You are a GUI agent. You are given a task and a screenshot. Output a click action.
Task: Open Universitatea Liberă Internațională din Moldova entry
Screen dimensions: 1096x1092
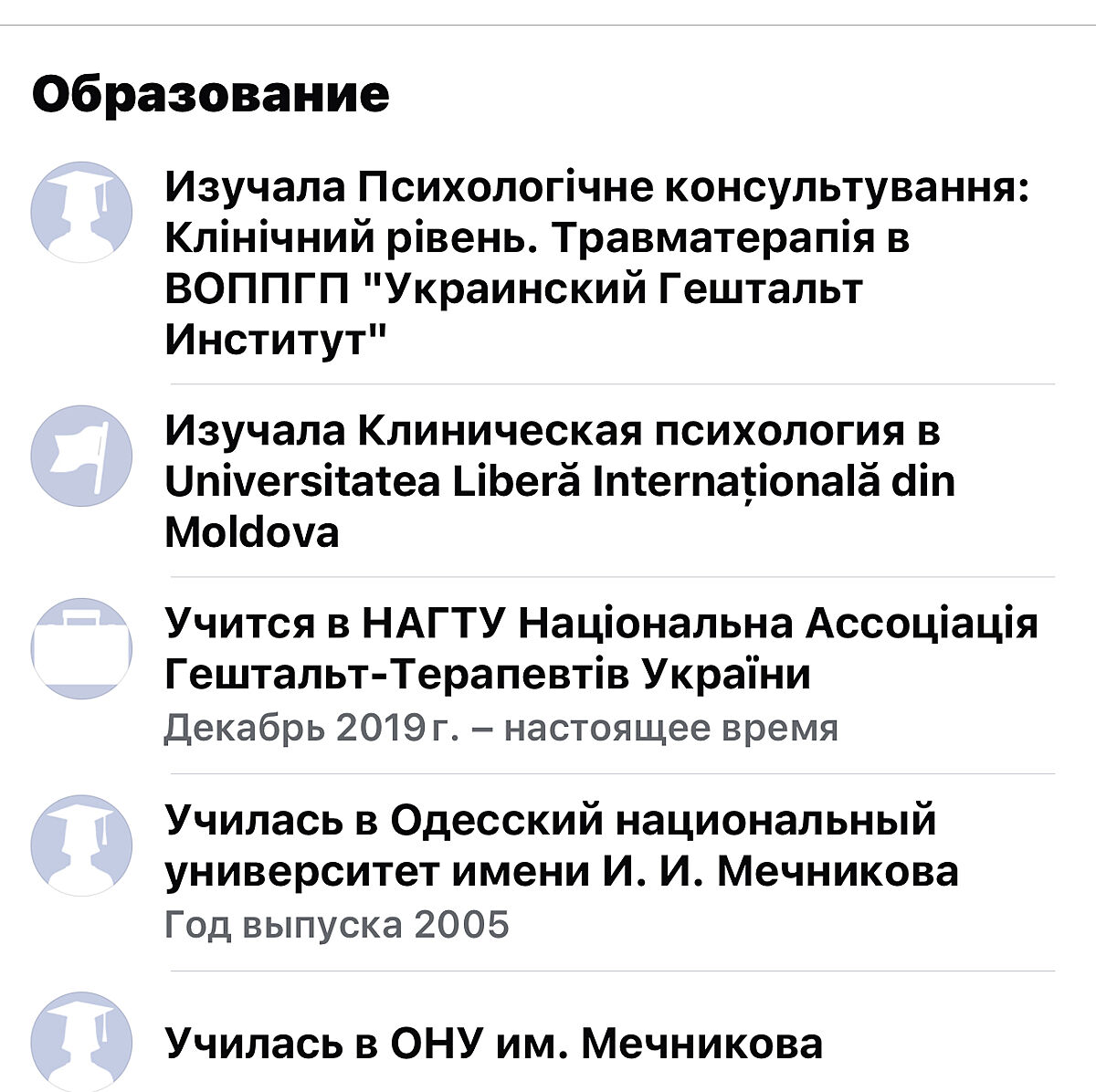click(557, 481)
